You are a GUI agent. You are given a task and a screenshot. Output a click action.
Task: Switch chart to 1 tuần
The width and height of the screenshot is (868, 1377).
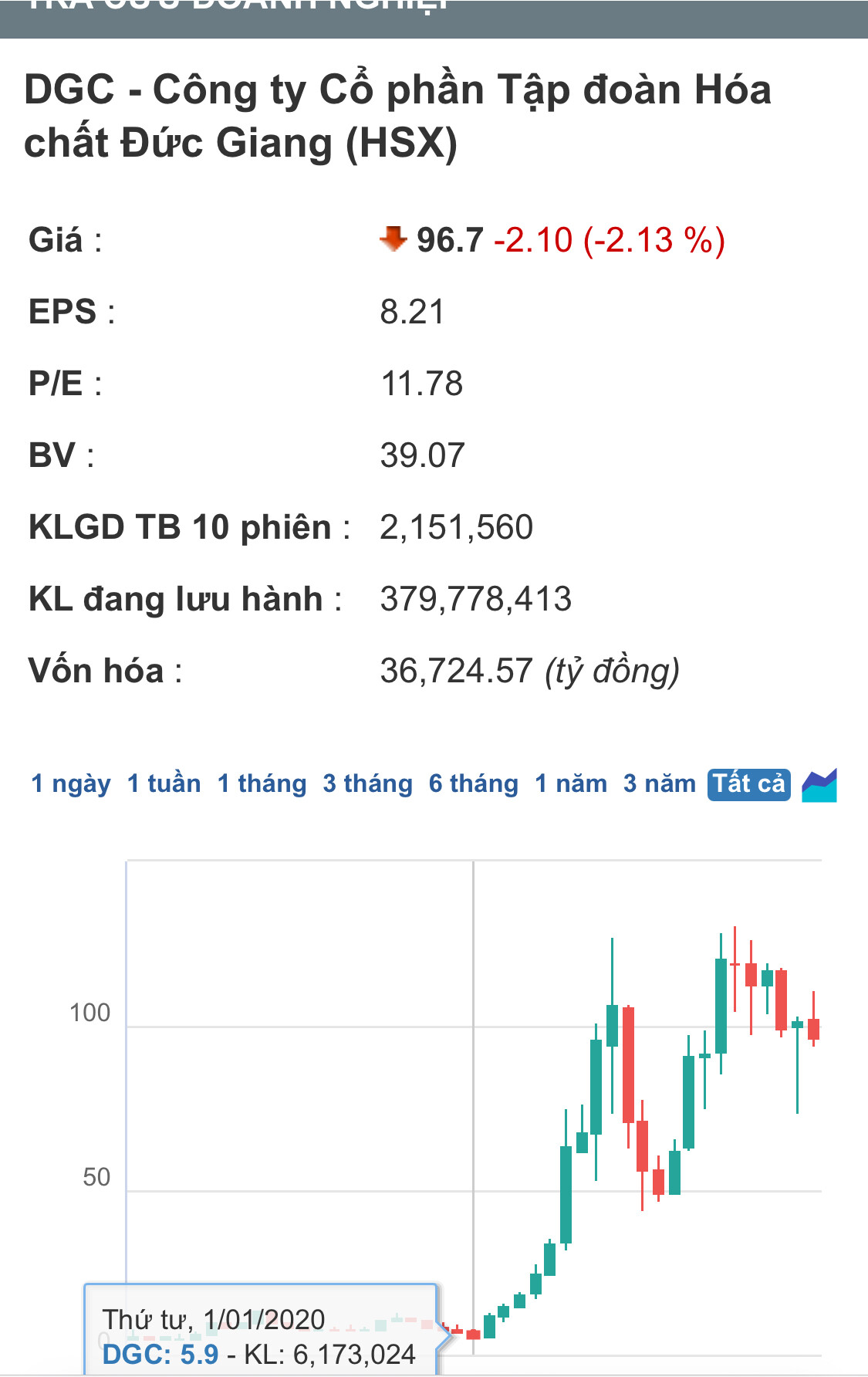pyautogui.click(x=164, y=784)
